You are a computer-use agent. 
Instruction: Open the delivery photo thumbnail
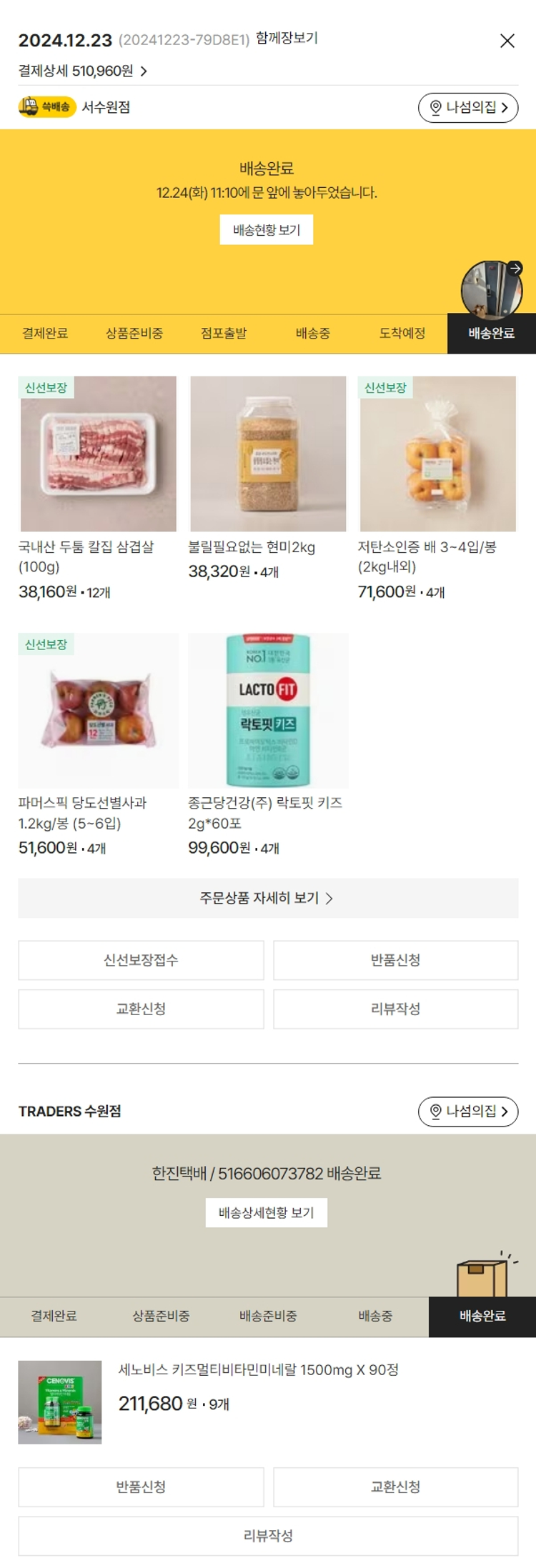[491, 289]
